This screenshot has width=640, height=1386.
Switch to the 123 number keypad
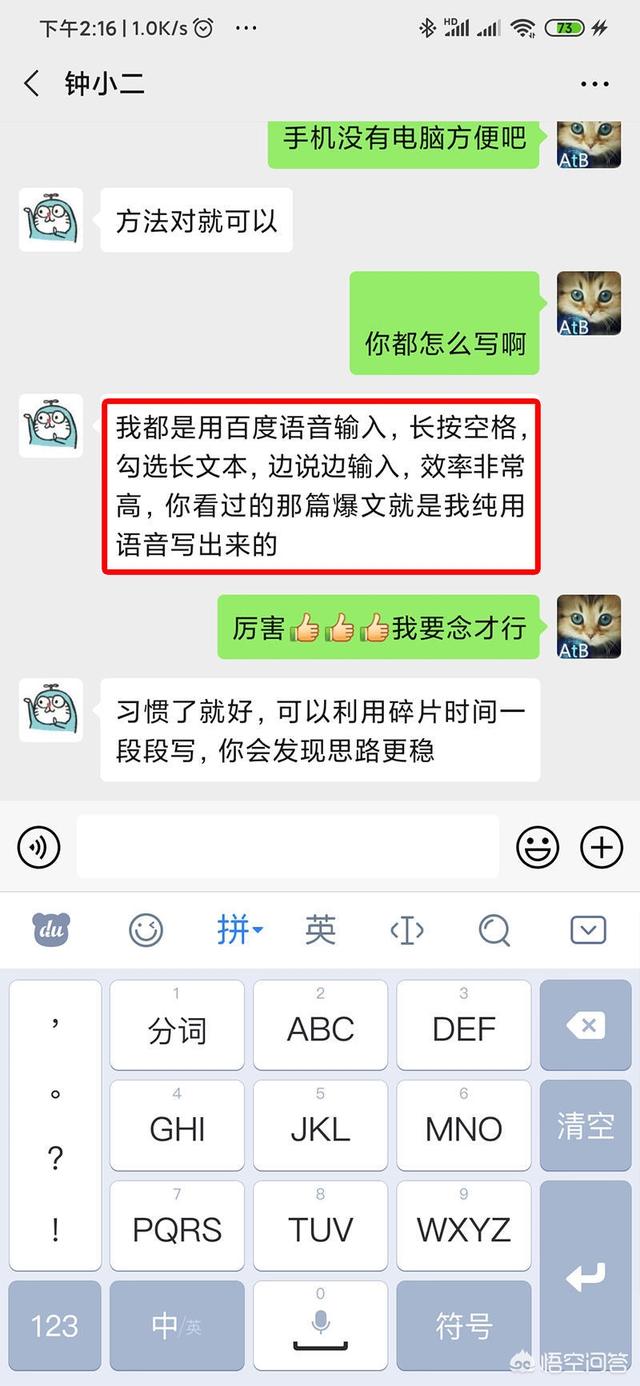point(54,1326)
